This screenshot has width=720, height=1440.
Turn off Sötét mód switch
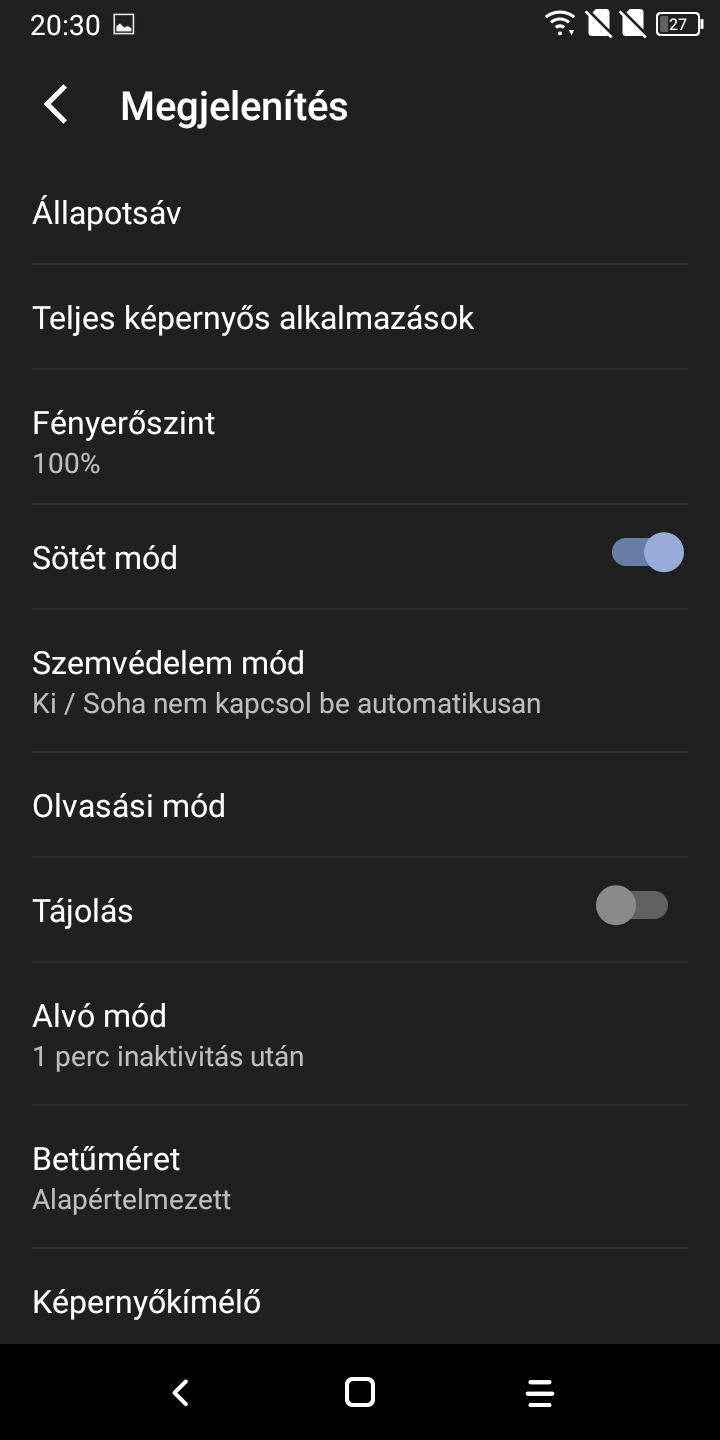(647, 553)
